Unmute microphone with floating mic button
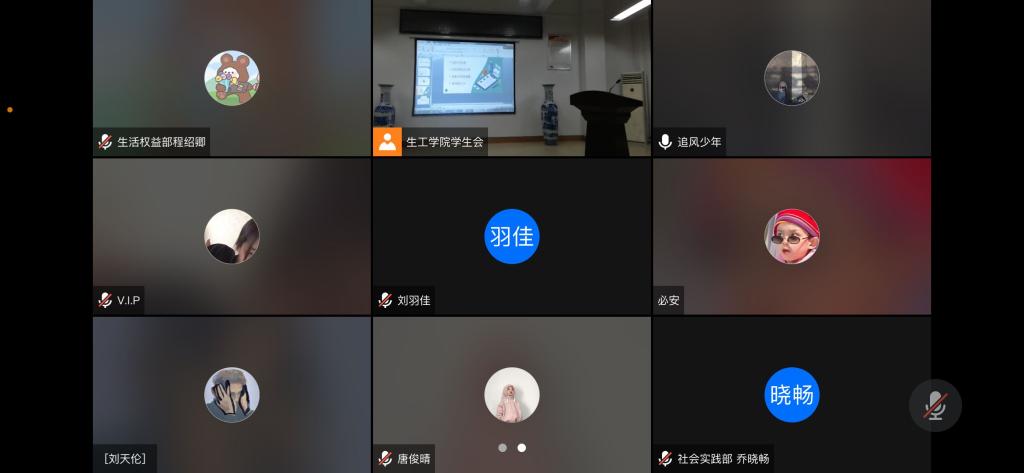Image resolution: width=1024 pixels, height=473 pixels. 935,405
